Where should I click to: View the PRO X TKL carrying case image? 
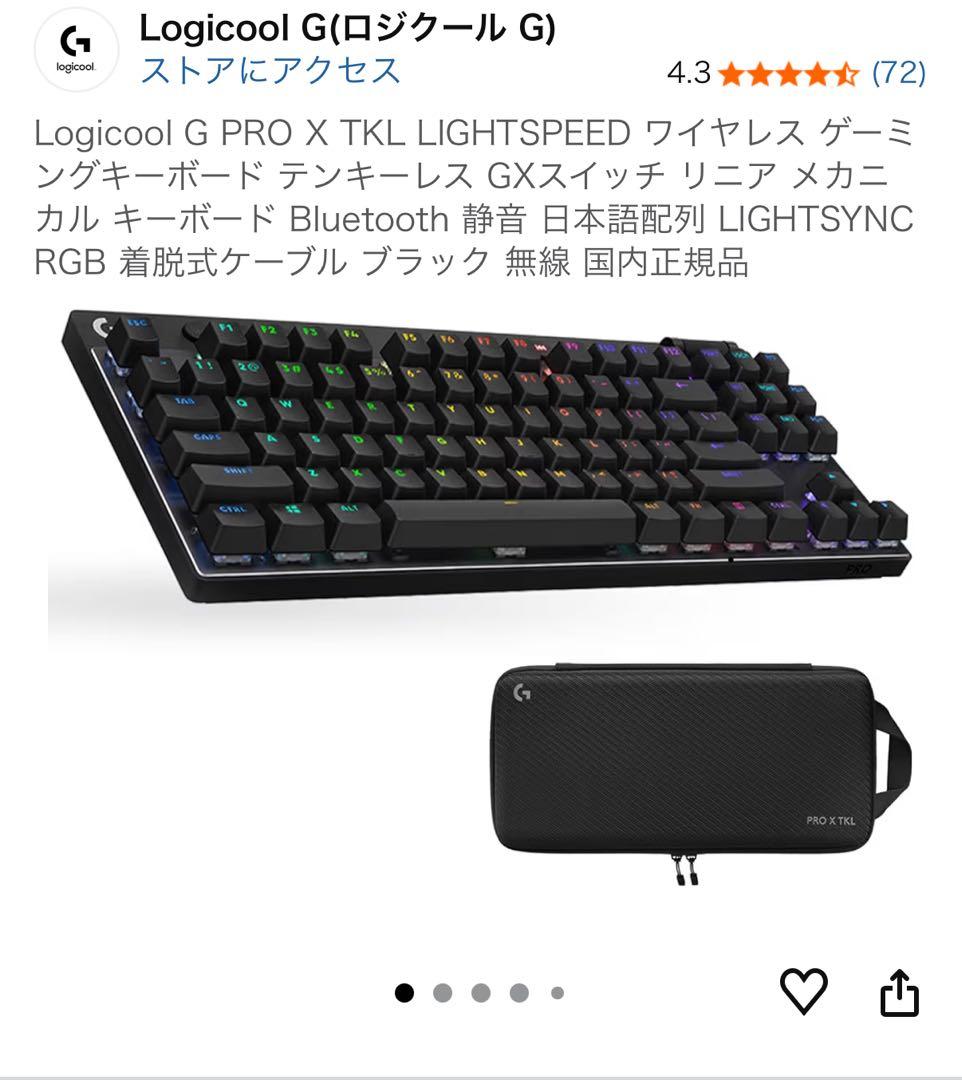point(690,770)
